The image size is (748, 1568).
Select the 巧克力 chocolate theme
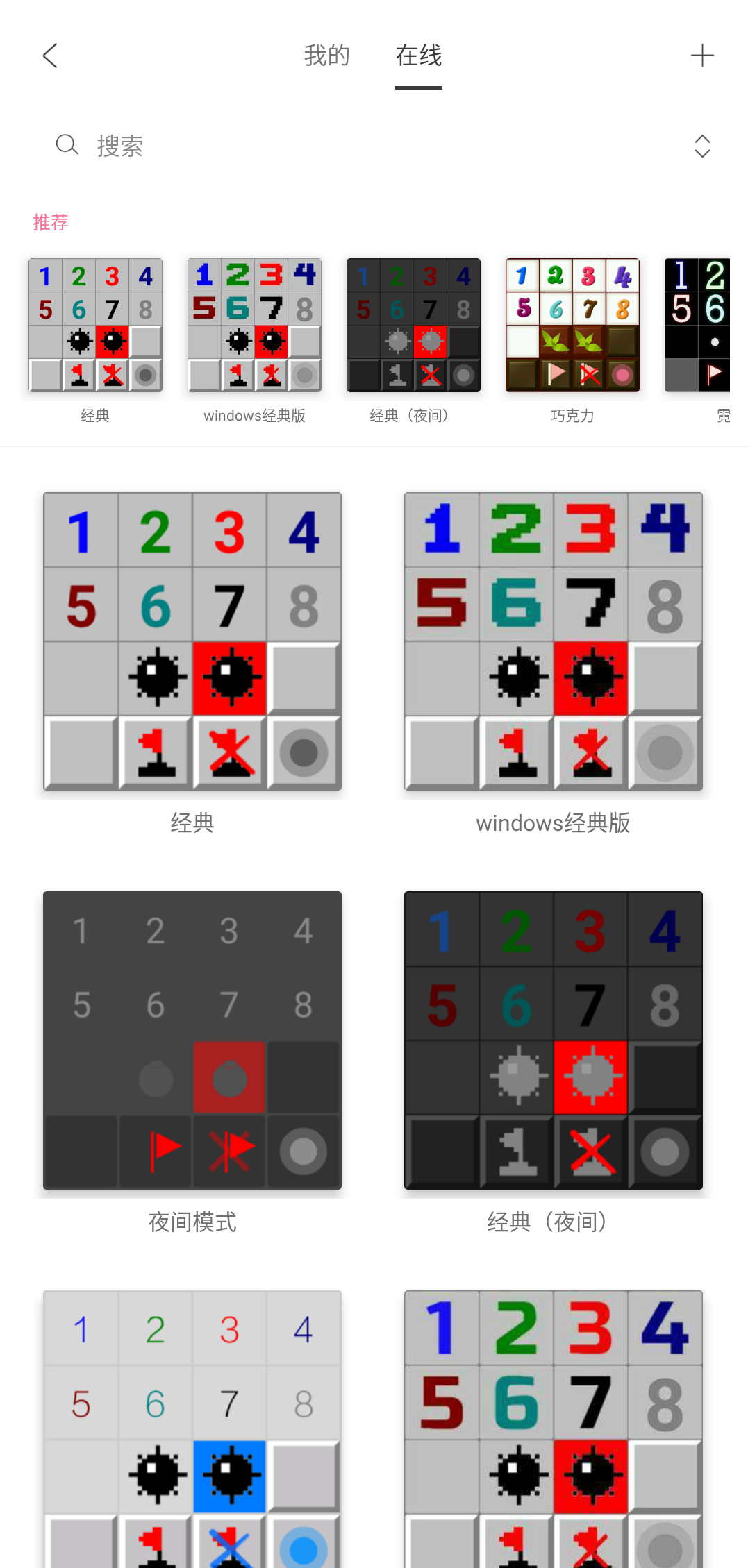pyautogui.click(x=572, y=326)
